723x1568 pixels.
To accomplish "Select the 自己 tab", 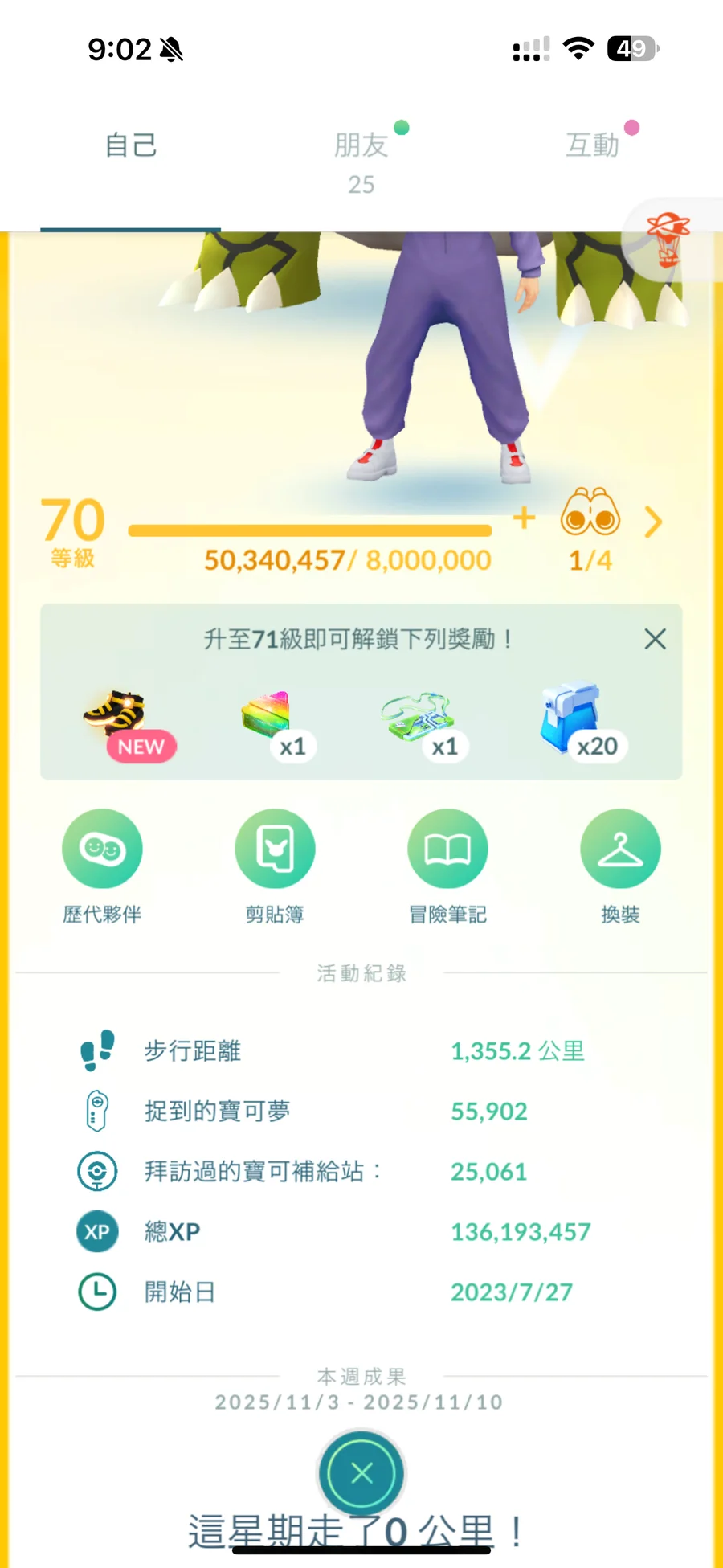I will (131, 145).
